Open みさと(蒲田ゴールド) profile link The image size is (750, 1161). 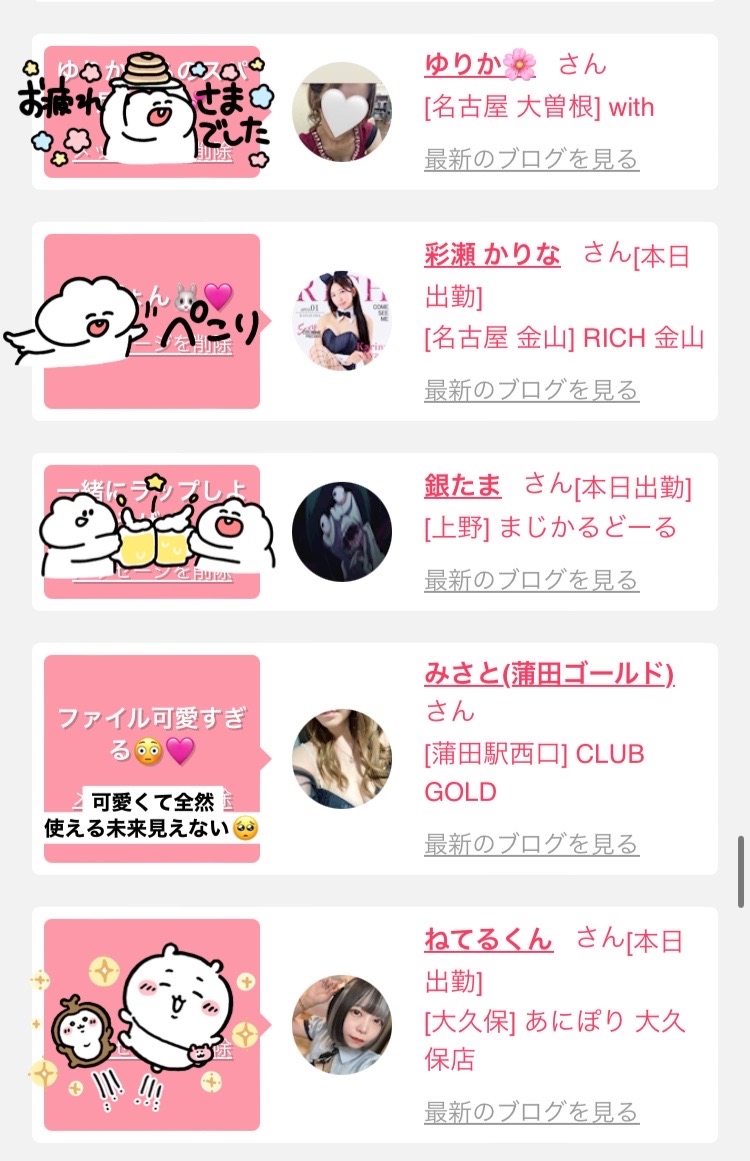pyautogui.click(x=549, y=674)
